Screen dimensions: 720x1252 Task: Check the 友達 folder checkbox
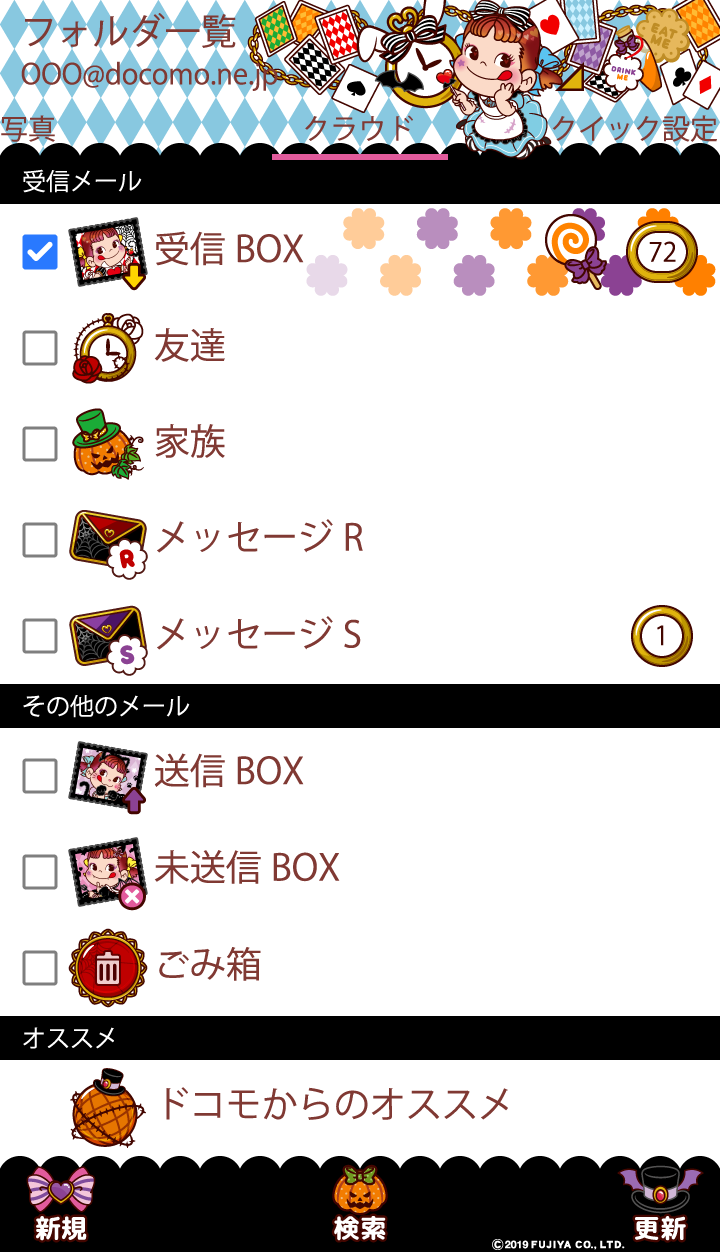point(40,348)
